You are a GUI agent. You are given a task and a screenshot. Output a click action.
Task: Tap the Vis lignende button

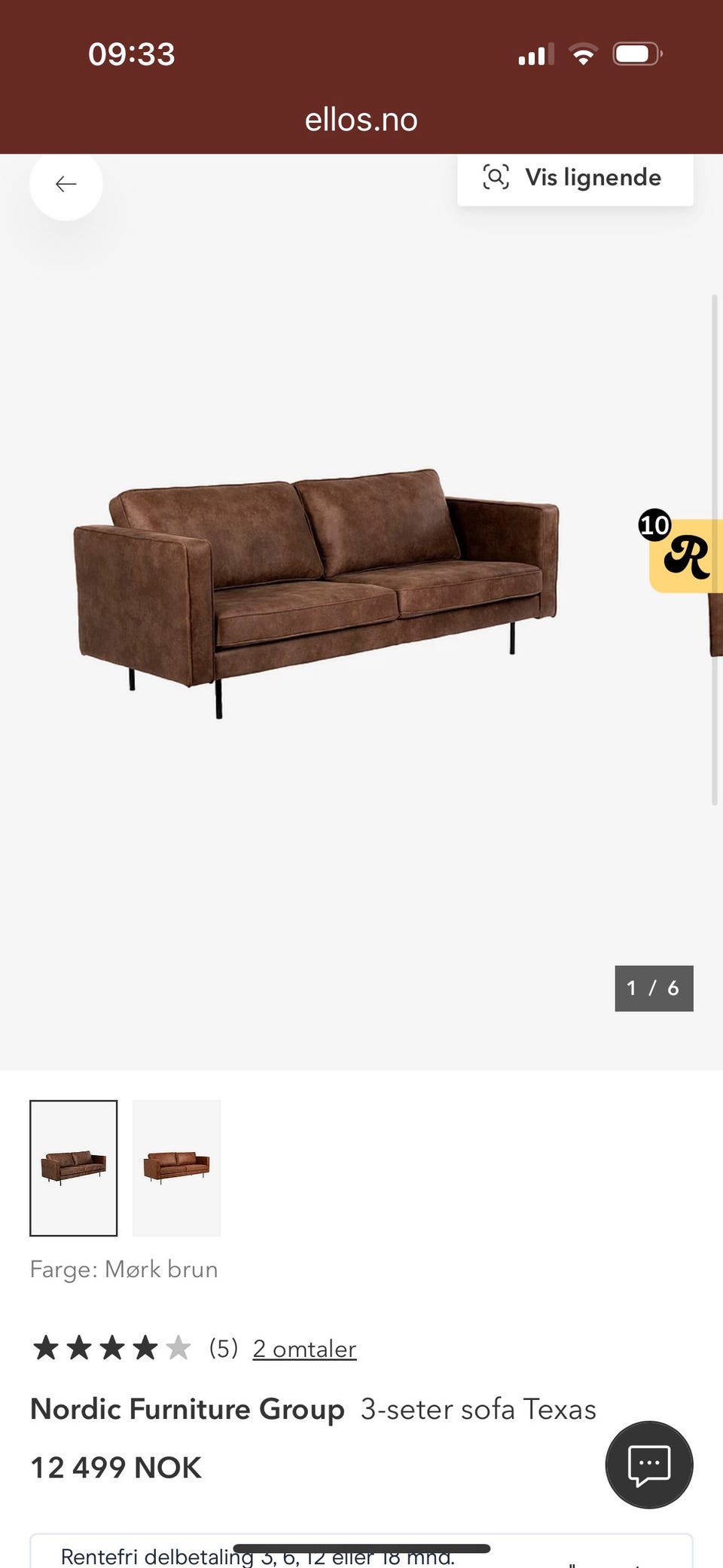tap(575, 179)
